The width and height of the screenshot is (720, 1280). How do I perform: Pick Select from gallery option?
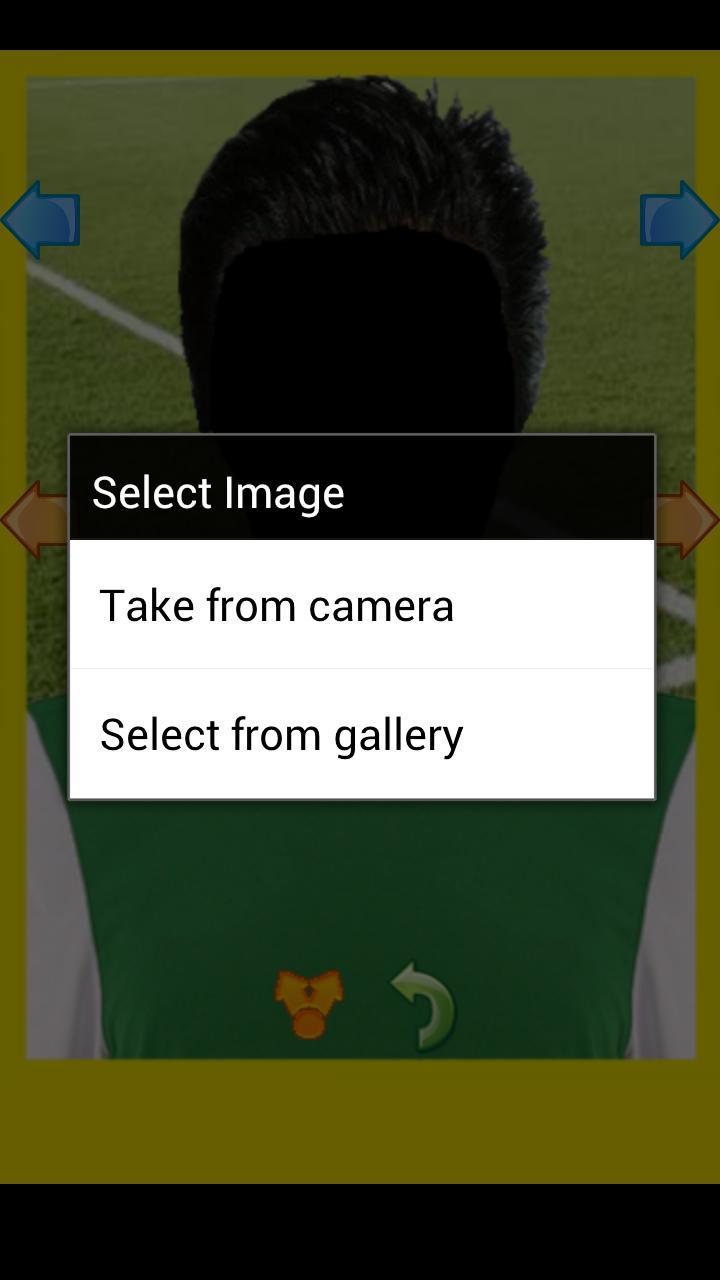[360, 735]
